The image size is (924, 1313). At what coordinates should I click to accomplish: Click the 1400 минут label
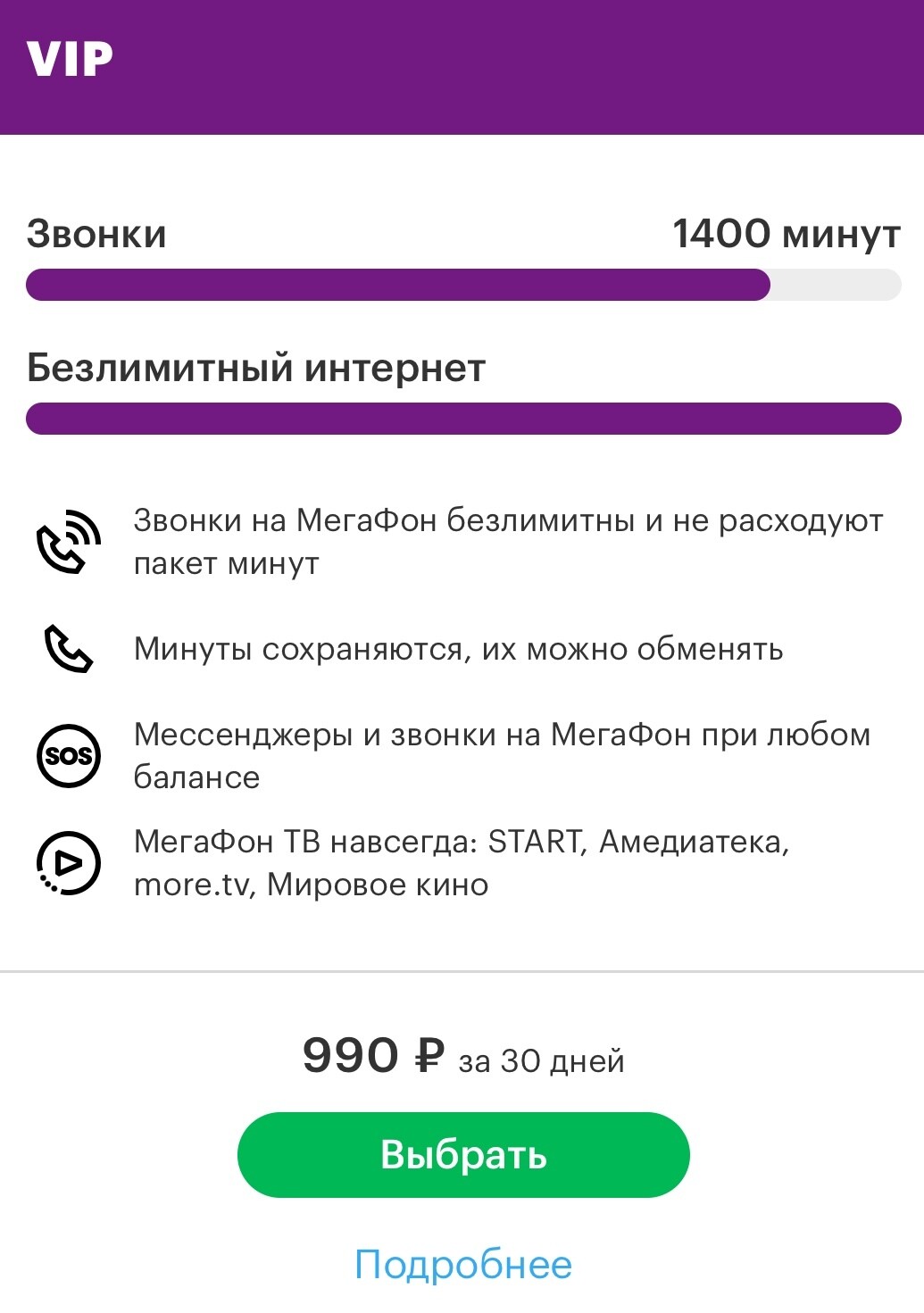tap(784, 234)
